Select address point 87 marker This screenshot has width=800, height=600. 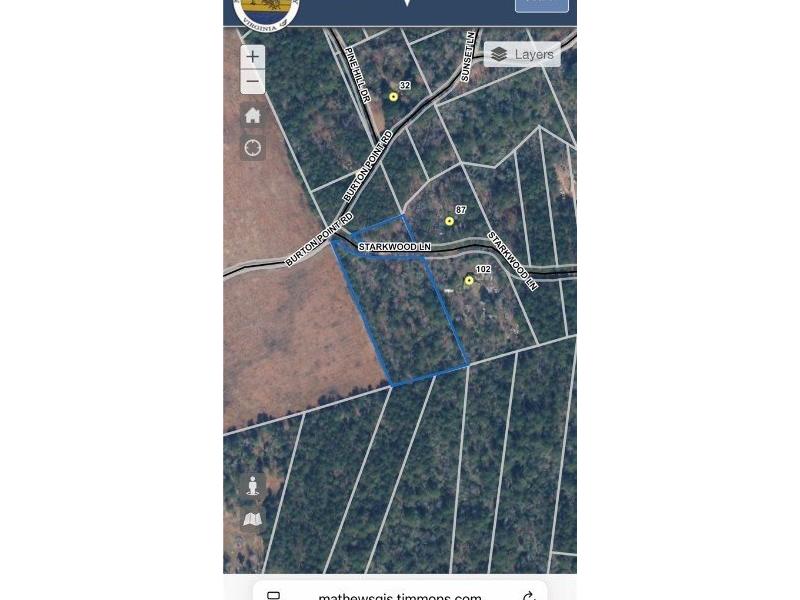[x=450, y=221]
